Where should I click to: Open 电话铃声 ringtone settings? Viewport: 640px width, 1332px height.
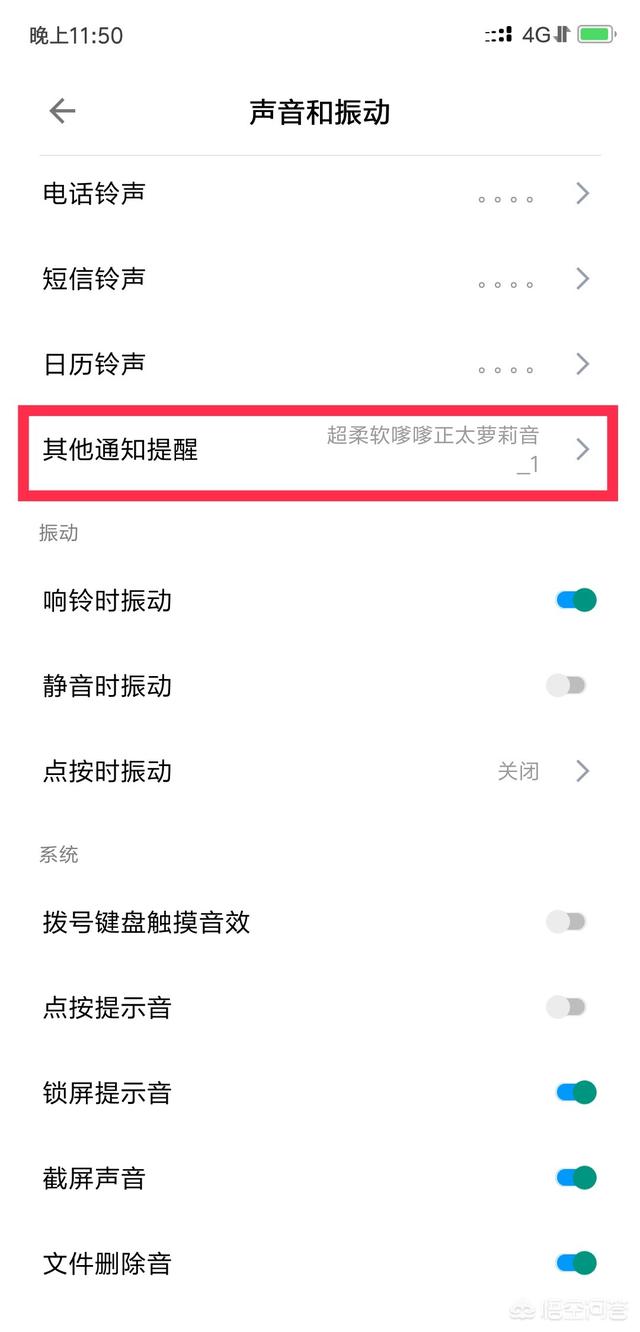[x=320, y=194]
